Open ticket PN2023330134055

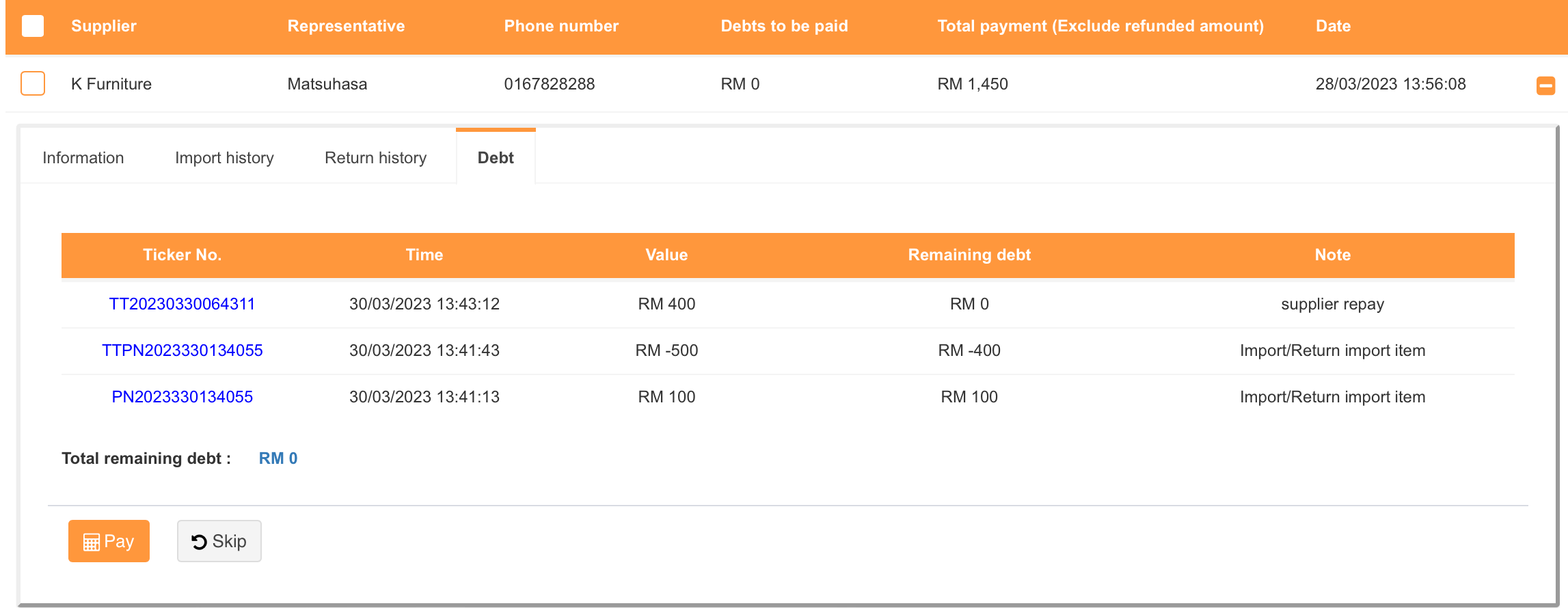click(182, 397)
